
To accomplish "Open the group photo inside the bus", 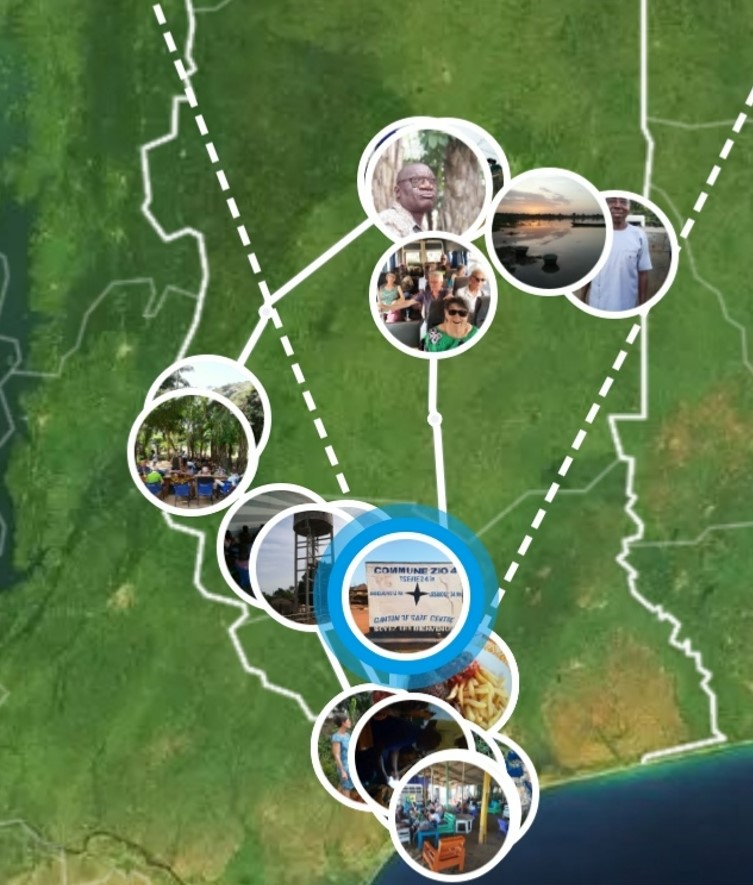I will coord(433,295).
